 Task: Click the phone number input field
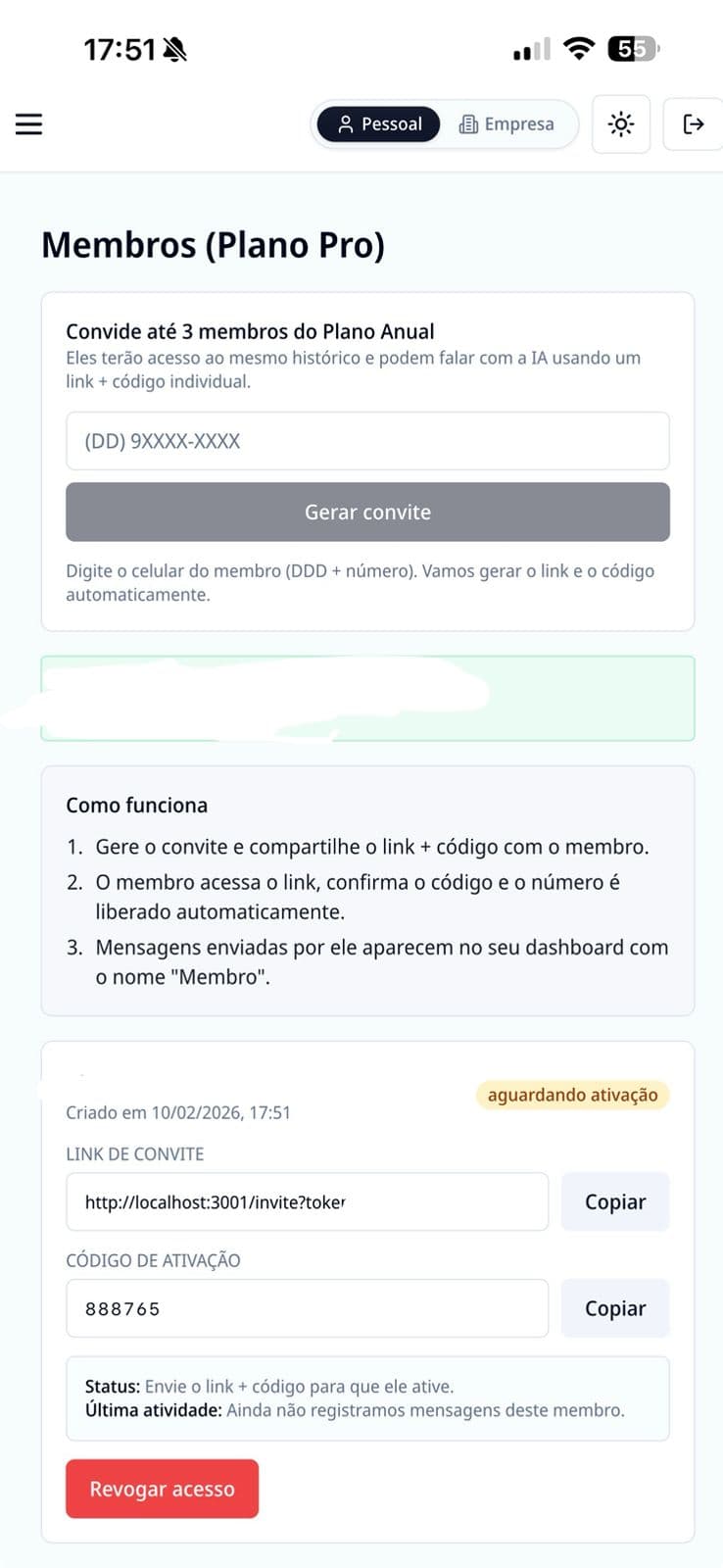tap(367, 441)
